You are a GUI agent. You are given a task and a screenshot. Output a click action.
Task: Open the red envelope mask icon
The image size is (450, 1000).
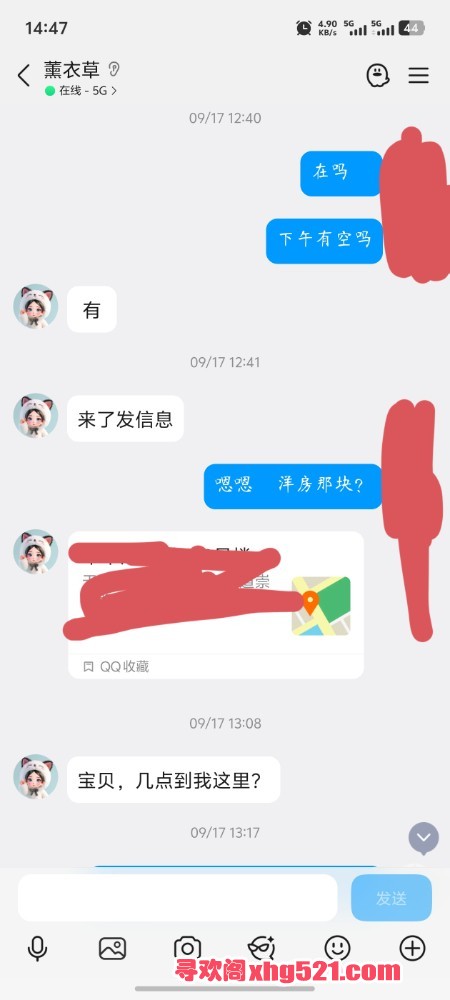pos(262,948)
